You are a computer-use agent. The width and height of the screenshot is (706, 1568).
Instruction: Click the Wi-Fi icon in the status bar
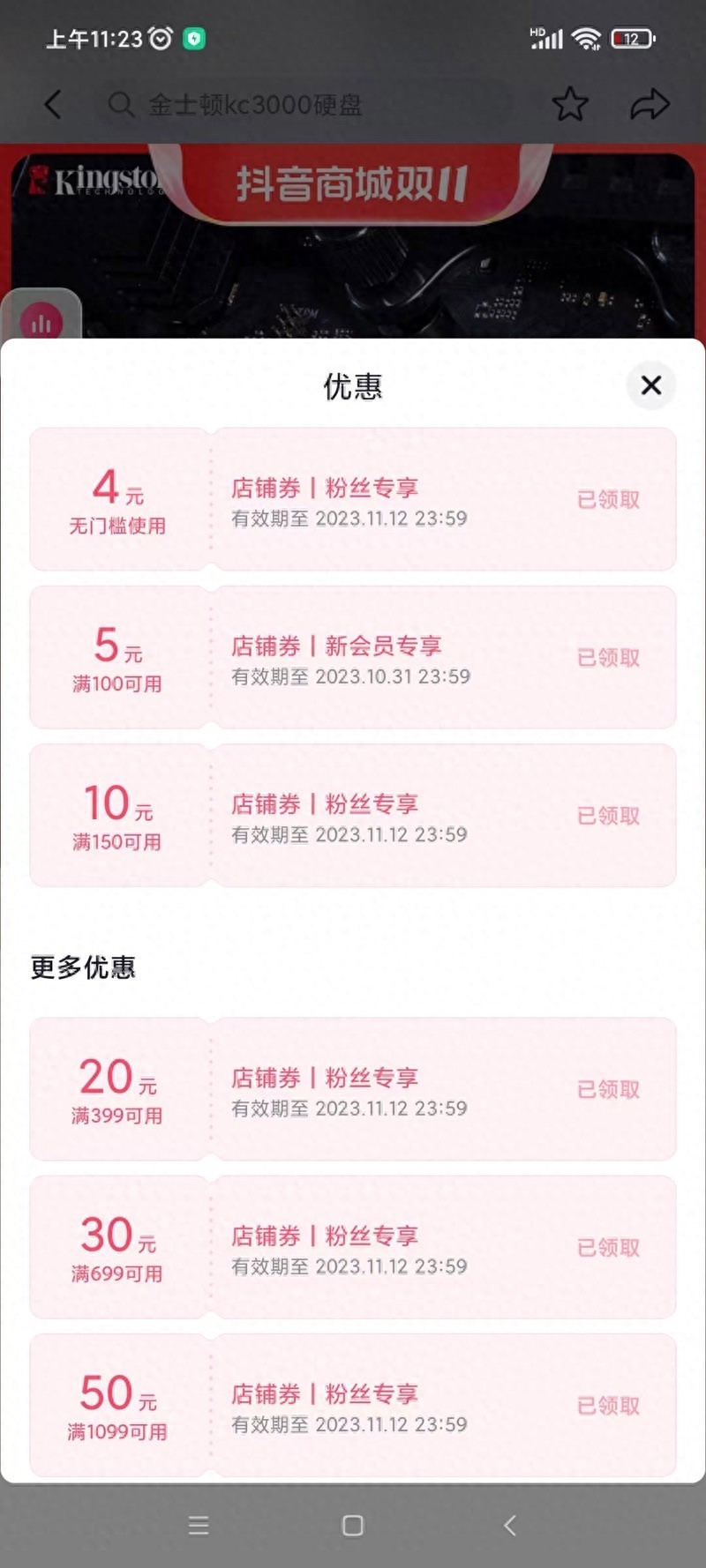click(587, 38)
